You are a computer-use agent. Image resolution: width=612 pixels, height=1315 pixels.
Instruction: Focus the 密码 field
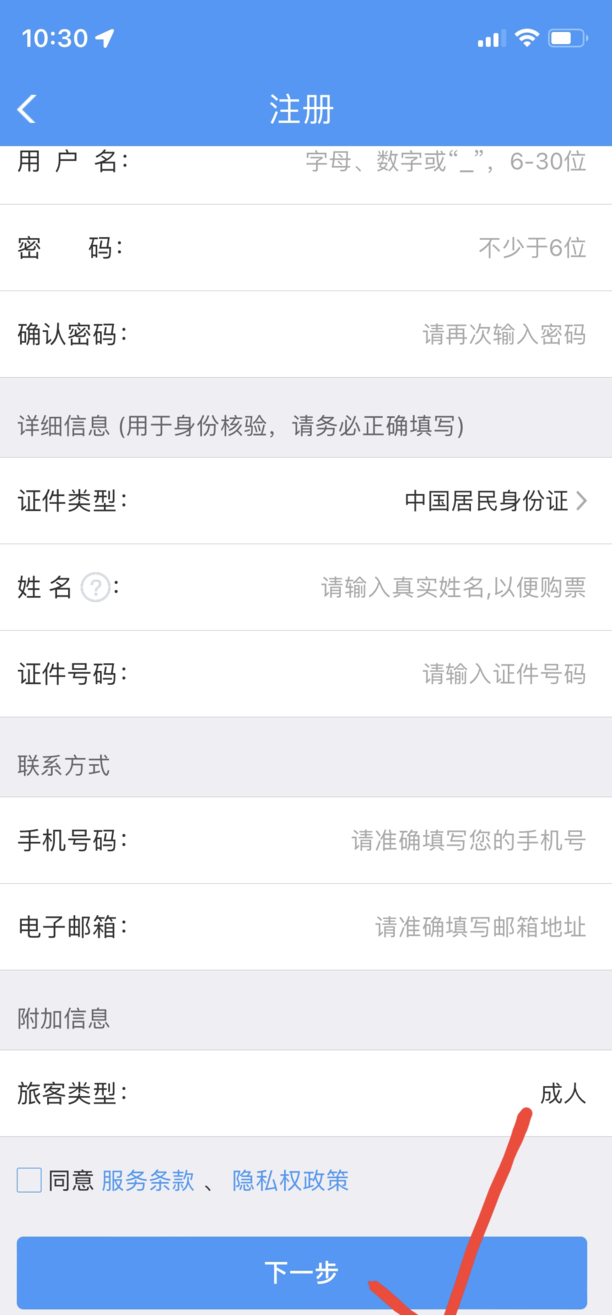click(x=400, y=248)
